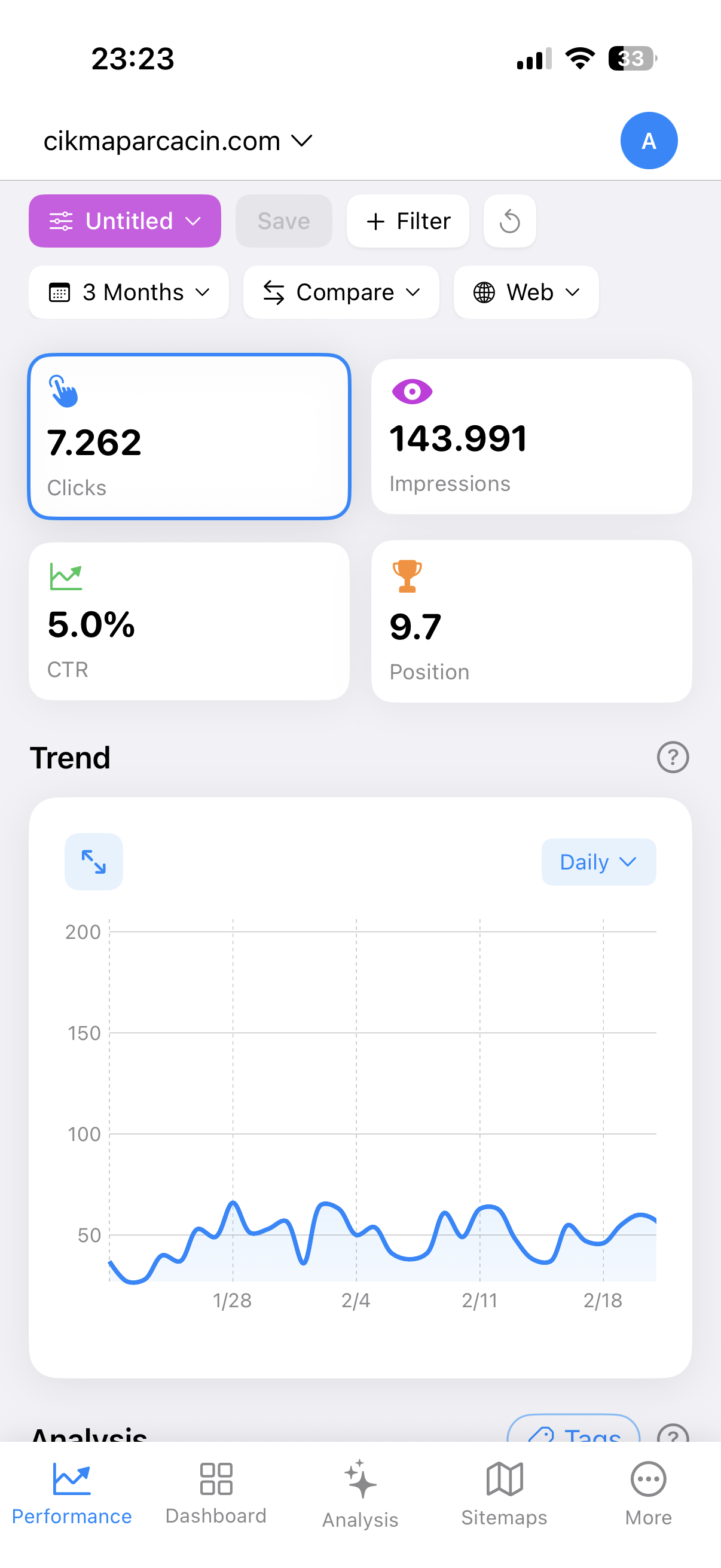Switch to the Dashboard tab
This screenshot has height=1568, width=721.
pyautogui.click(x=216, y=1493)
